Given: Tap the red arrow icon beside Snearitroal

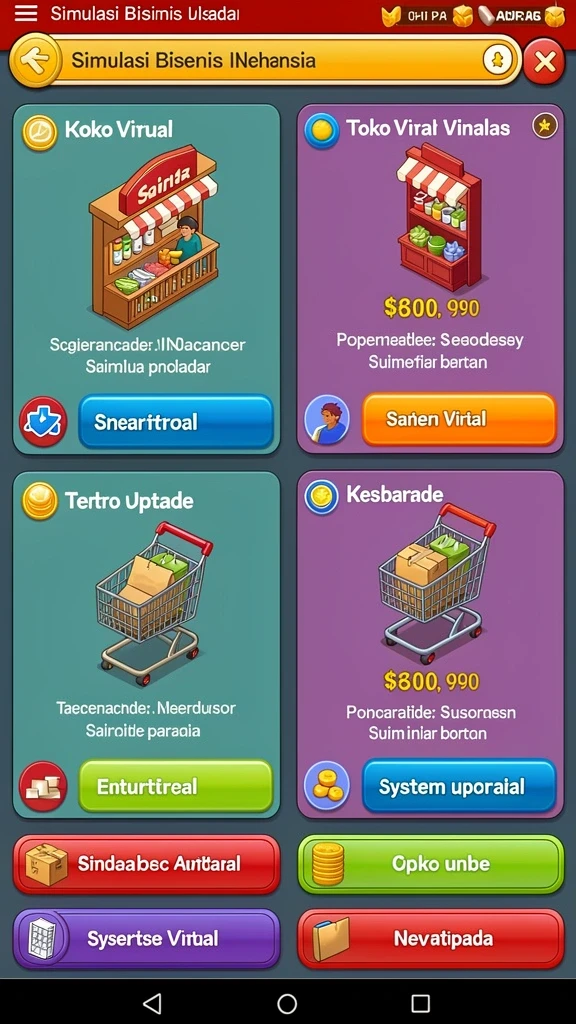Looking at the screenshot, I should coord(43,422).
